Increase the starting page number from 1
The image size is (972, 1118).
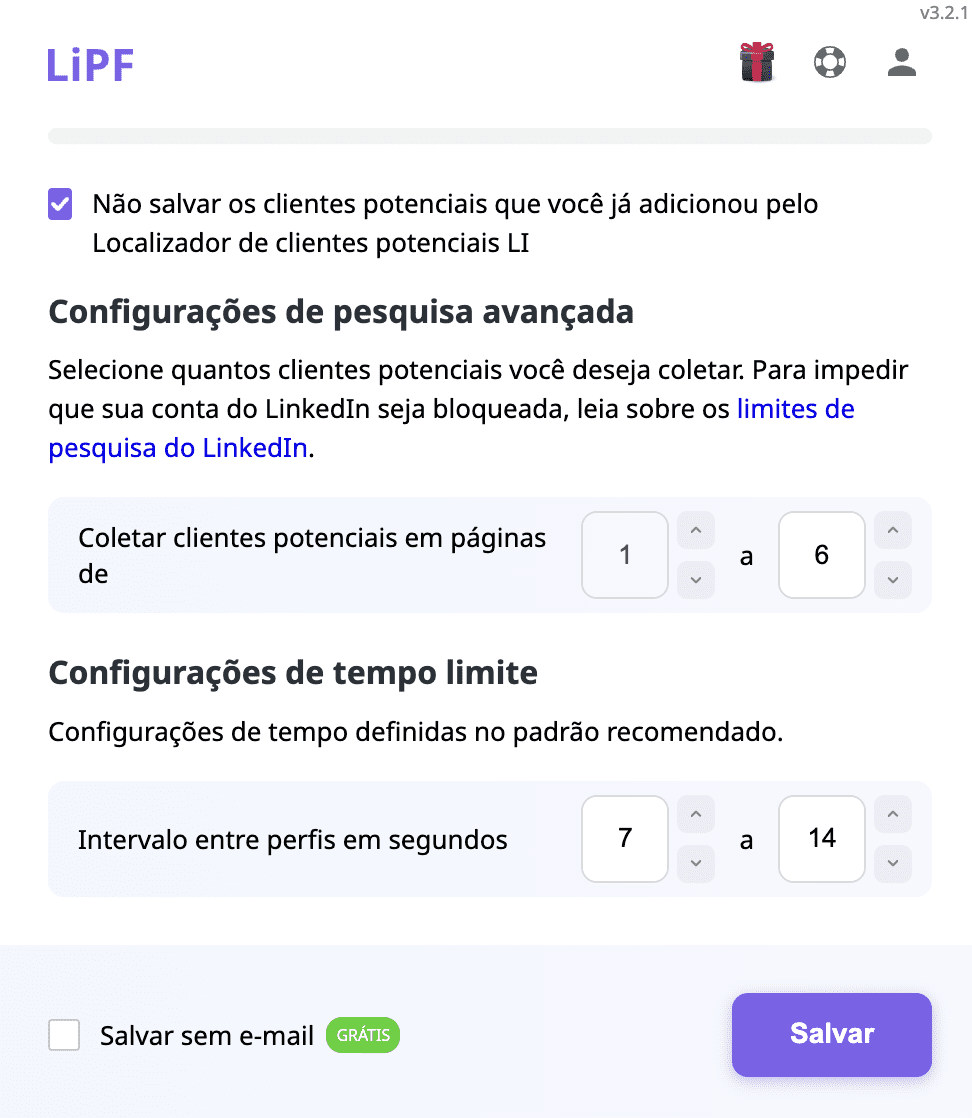coord(696,530)
